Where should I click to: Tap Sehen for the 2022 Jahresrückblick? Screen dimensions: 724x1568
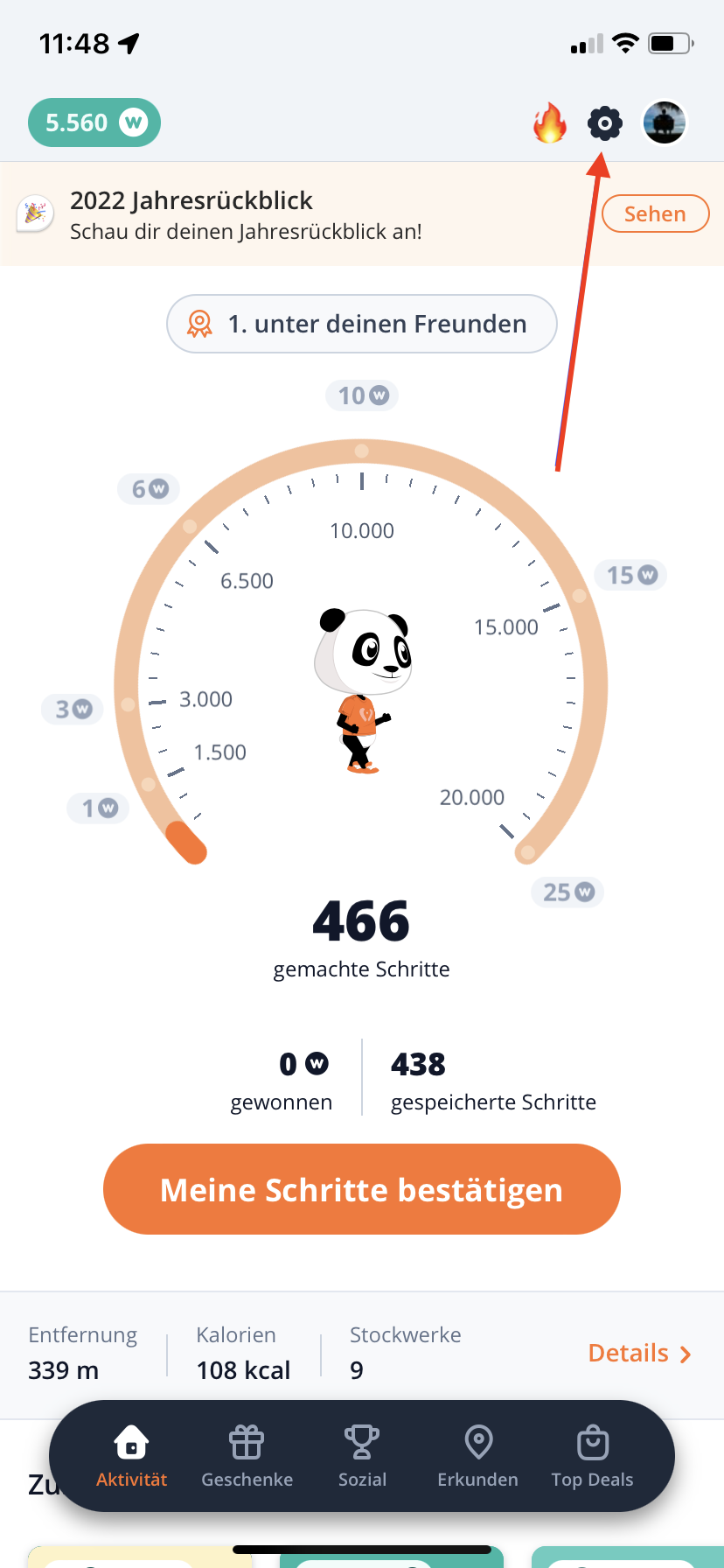coord(655,213)
